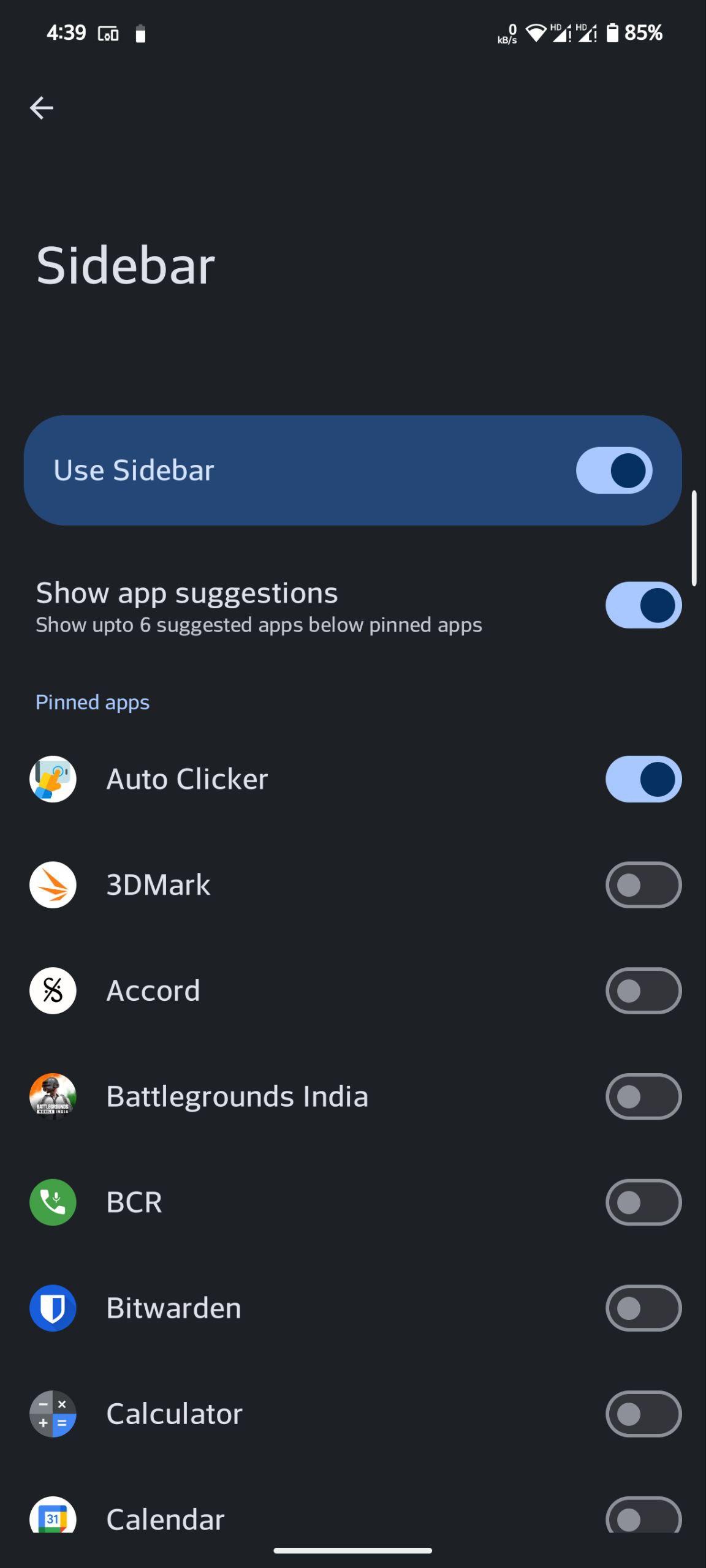706x1568 pixels.
Task: Pin Bitwarden to the sidebar
Action: click(643, 1308)
